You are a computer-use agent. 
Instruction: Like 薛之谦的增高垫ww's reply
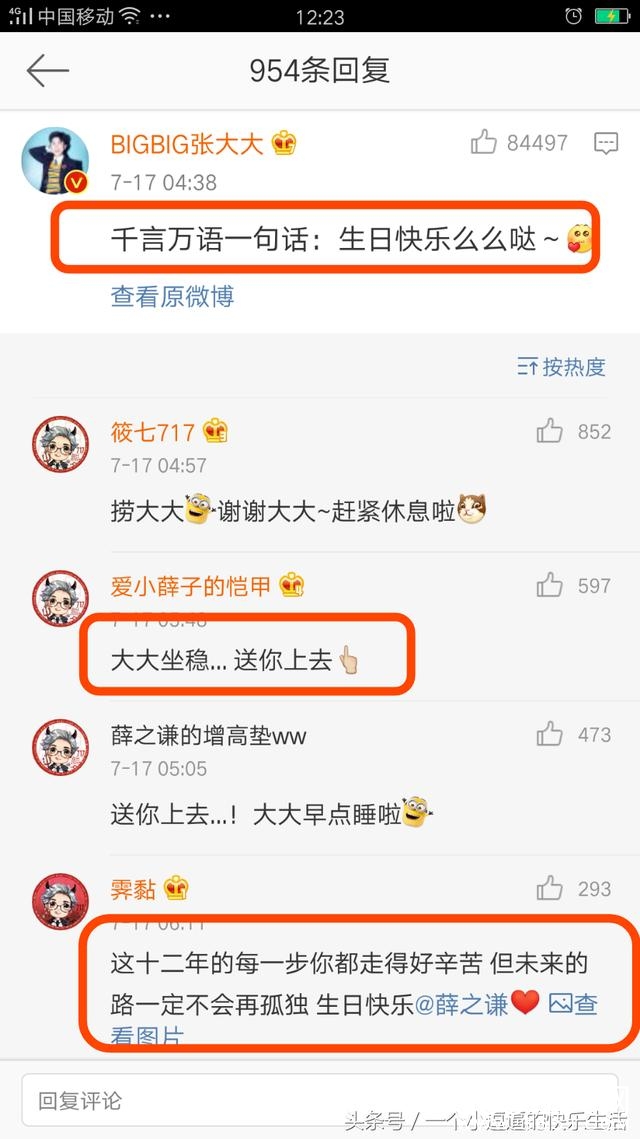549,735
